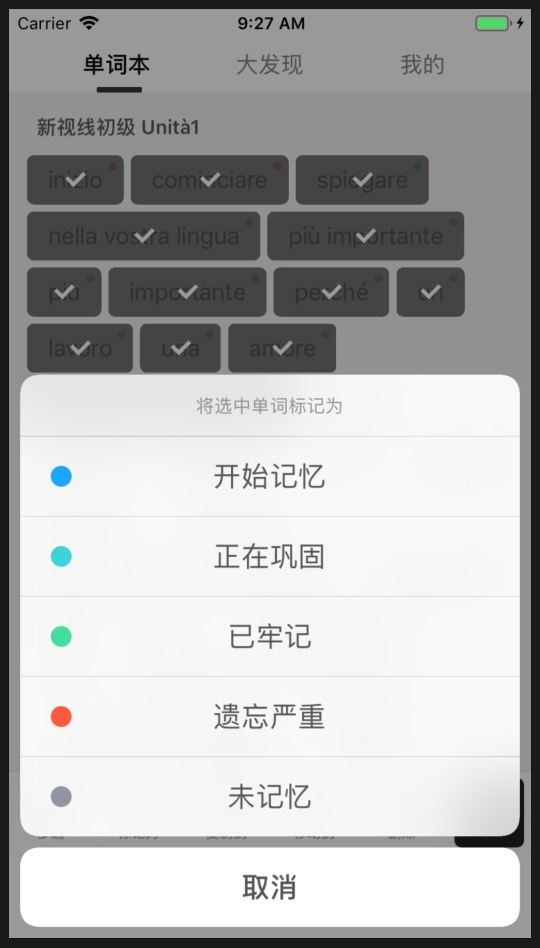This screenshot has width=540, height=948.
Task: Select 已牢记 for the selected words
Action: 270,636
